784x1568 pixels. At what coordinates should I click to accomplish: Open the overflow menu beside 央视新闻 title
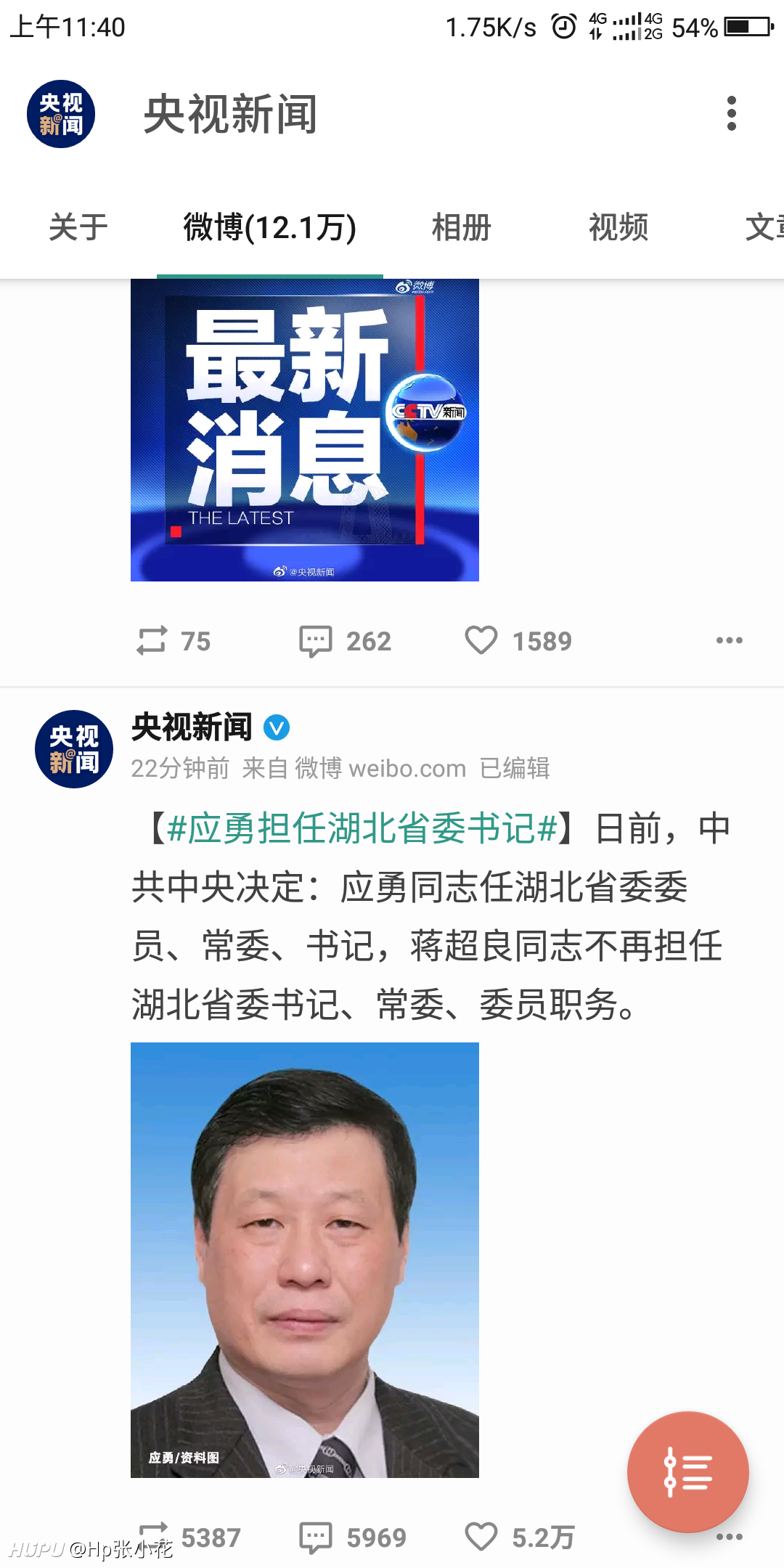point(731,114)
